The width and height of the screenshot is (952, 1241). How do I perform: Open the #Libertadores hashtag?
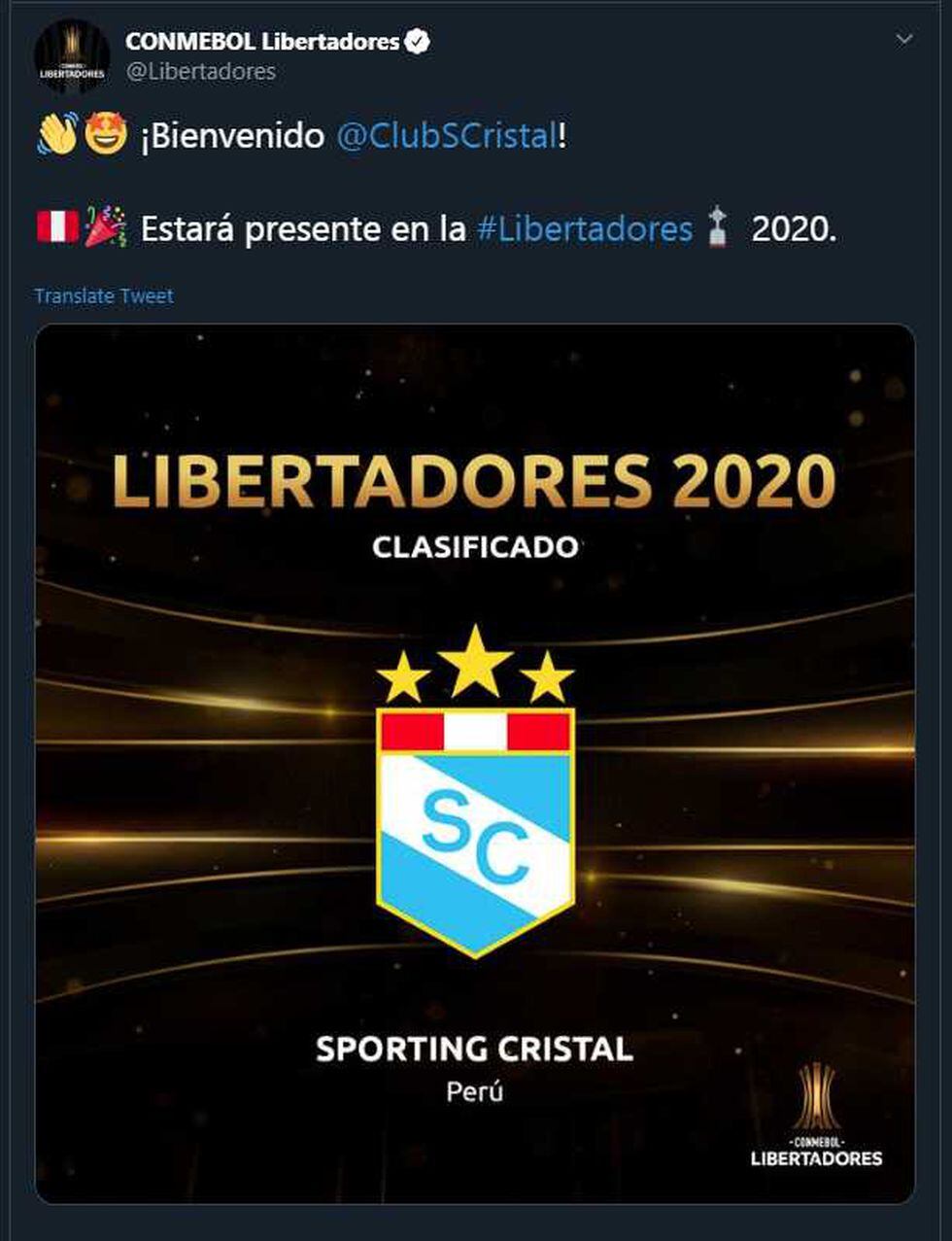click(x=585, y=229)
